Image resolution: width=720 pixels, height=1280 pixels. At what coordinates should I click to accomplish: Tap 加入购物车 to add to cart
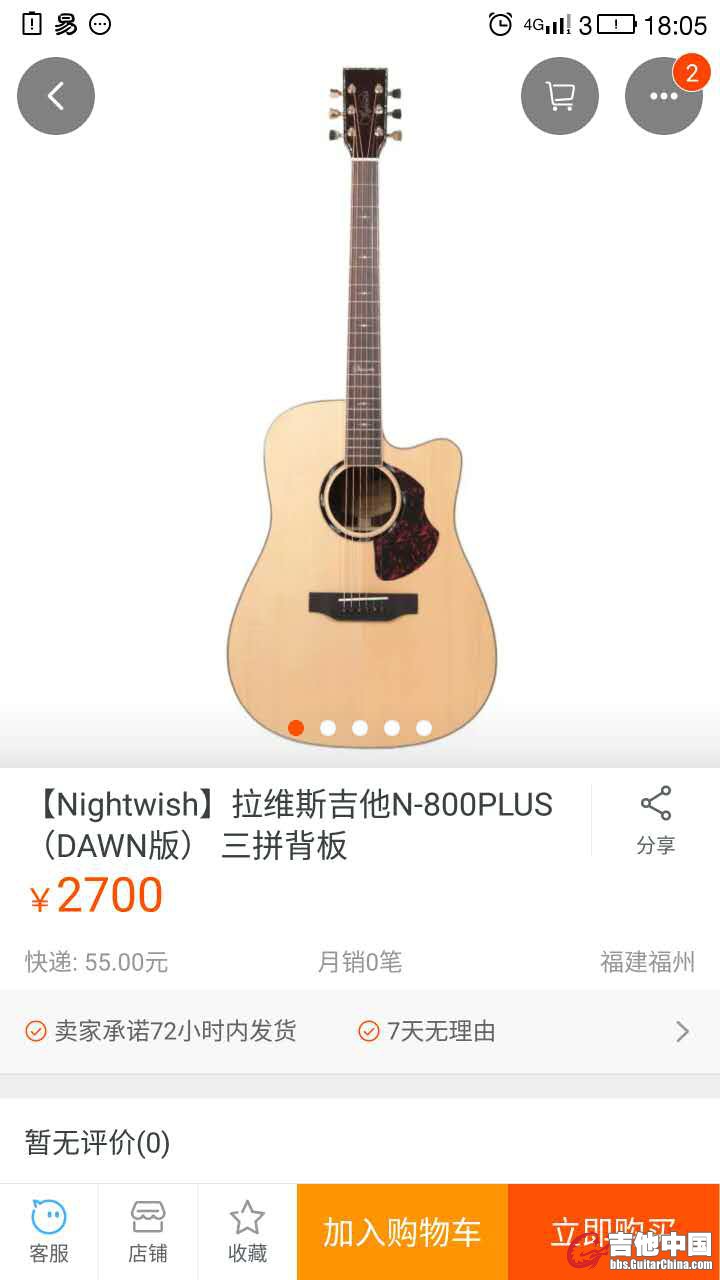(402, 1232)
